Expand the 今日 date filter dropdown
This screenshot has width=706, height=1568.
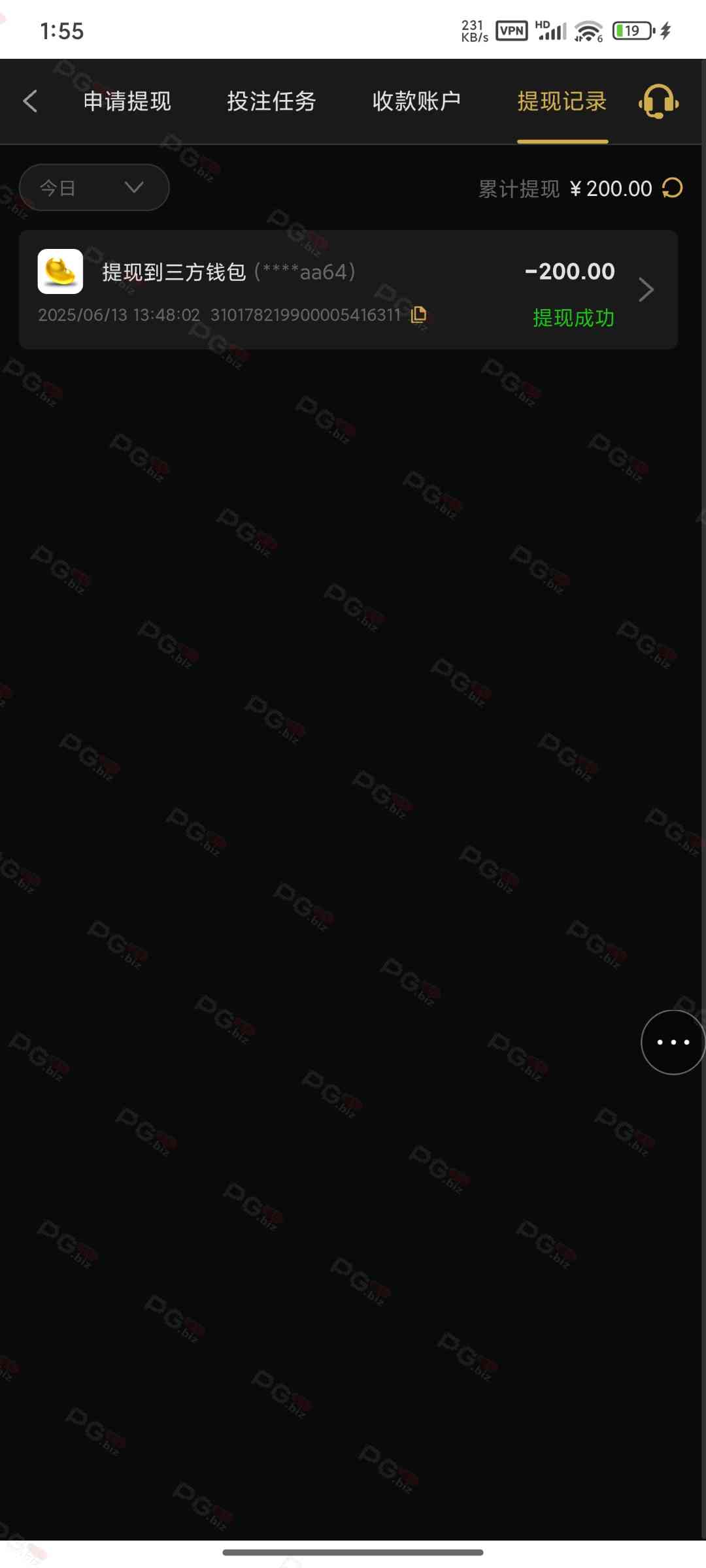click(94, 188)
